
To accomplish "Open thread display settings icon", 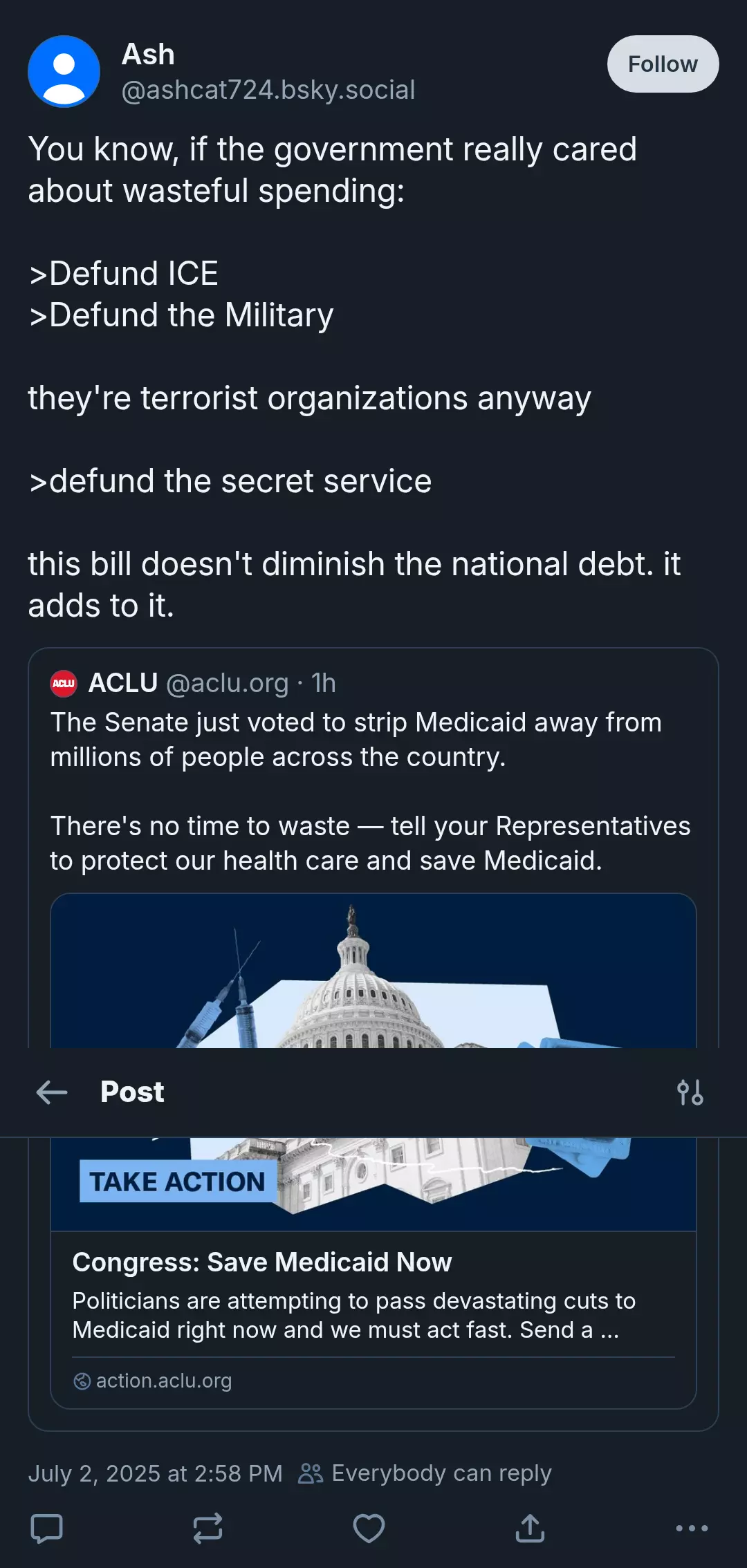I will 690,1092.
